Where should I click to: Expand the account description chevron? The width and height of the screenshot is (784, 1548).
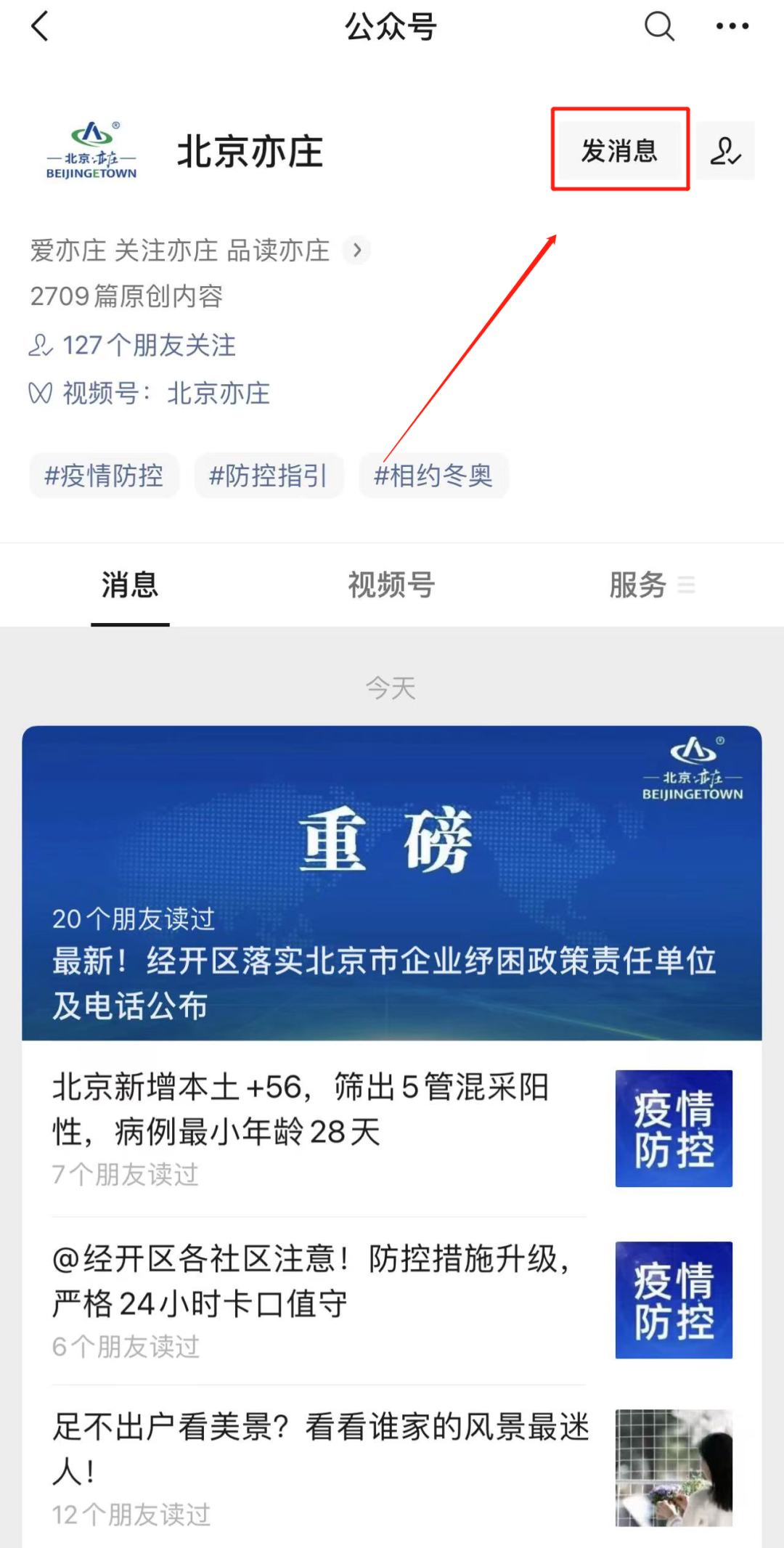pos(356,250)
